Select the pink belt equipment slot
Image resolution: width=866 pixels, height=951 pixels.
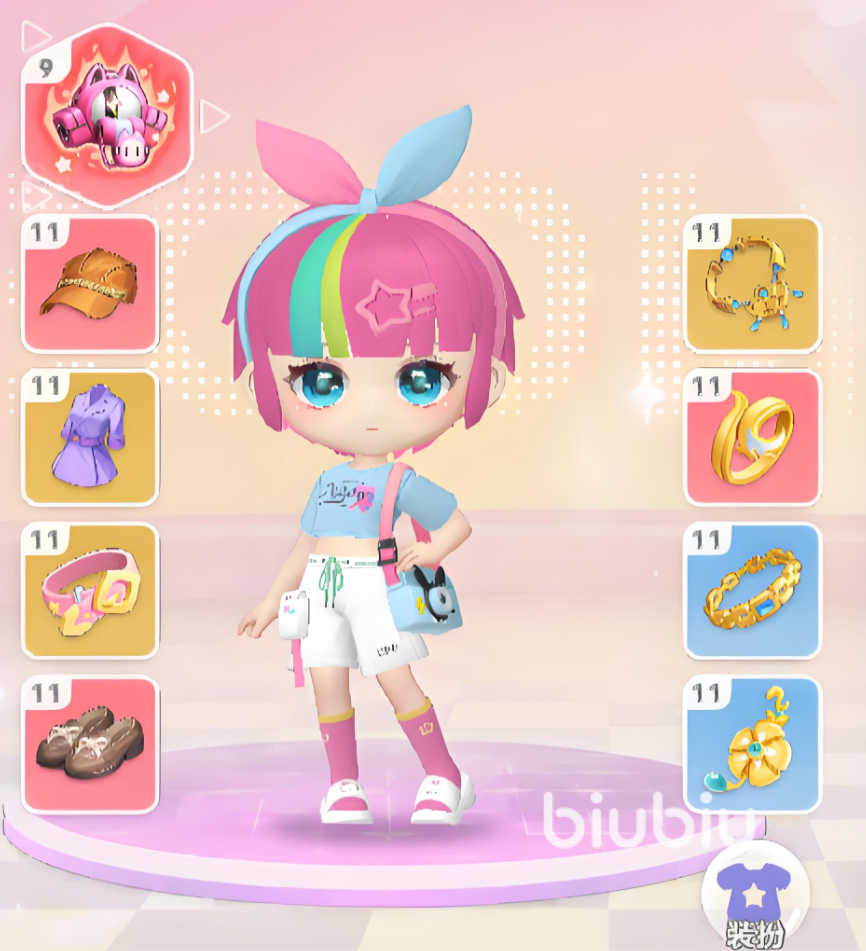[x=90, y=591]
